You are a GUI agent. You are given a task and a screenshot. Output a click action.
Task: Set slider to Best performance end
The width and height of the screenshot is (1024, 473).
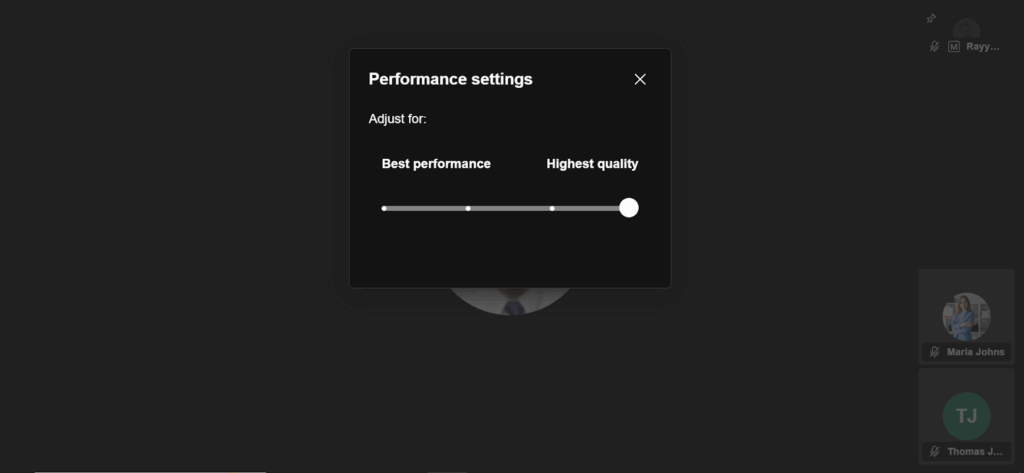coord(384,208)
